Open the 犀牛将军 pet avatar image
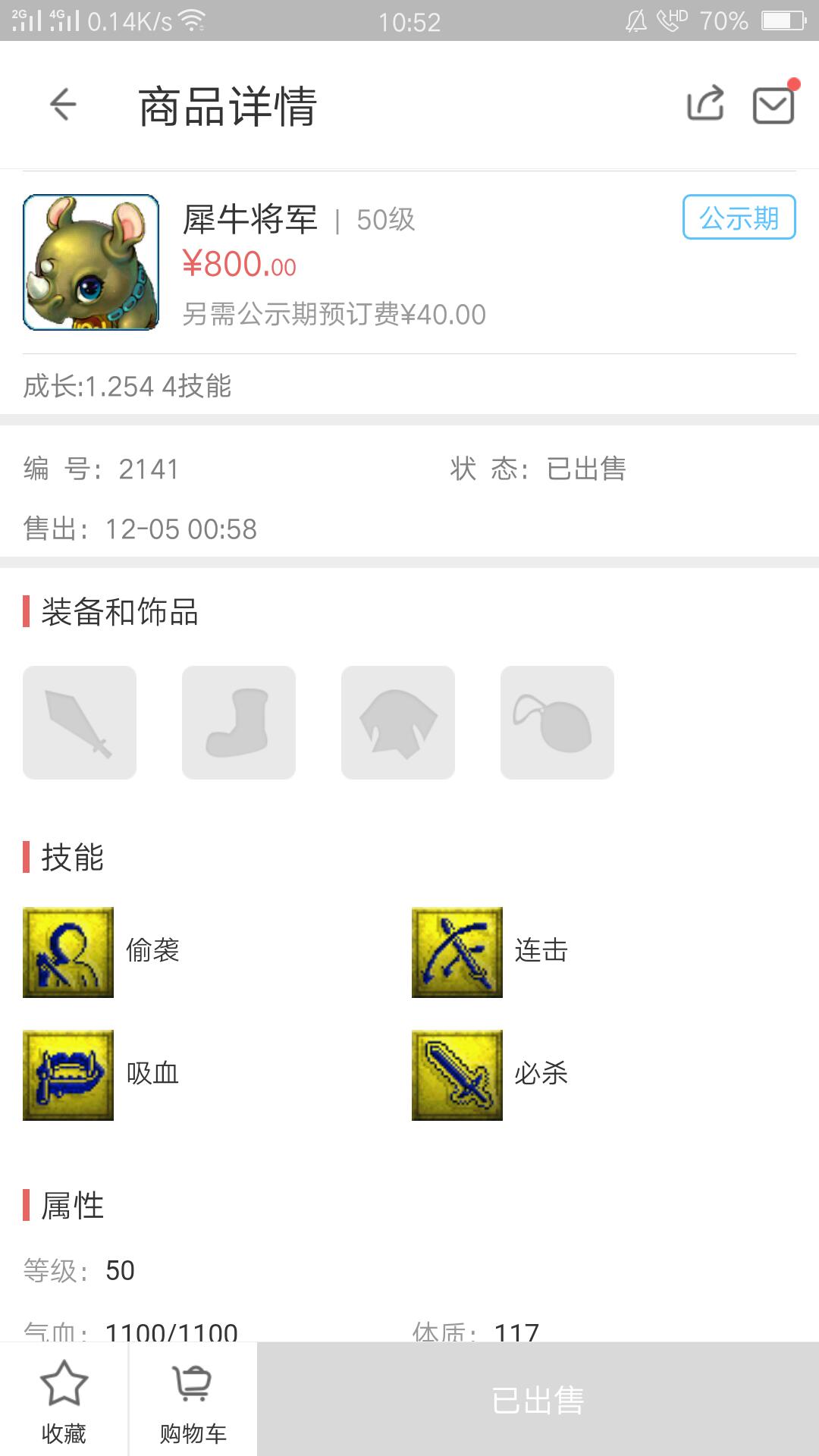The image size is (819, 1456). point(91,262)
